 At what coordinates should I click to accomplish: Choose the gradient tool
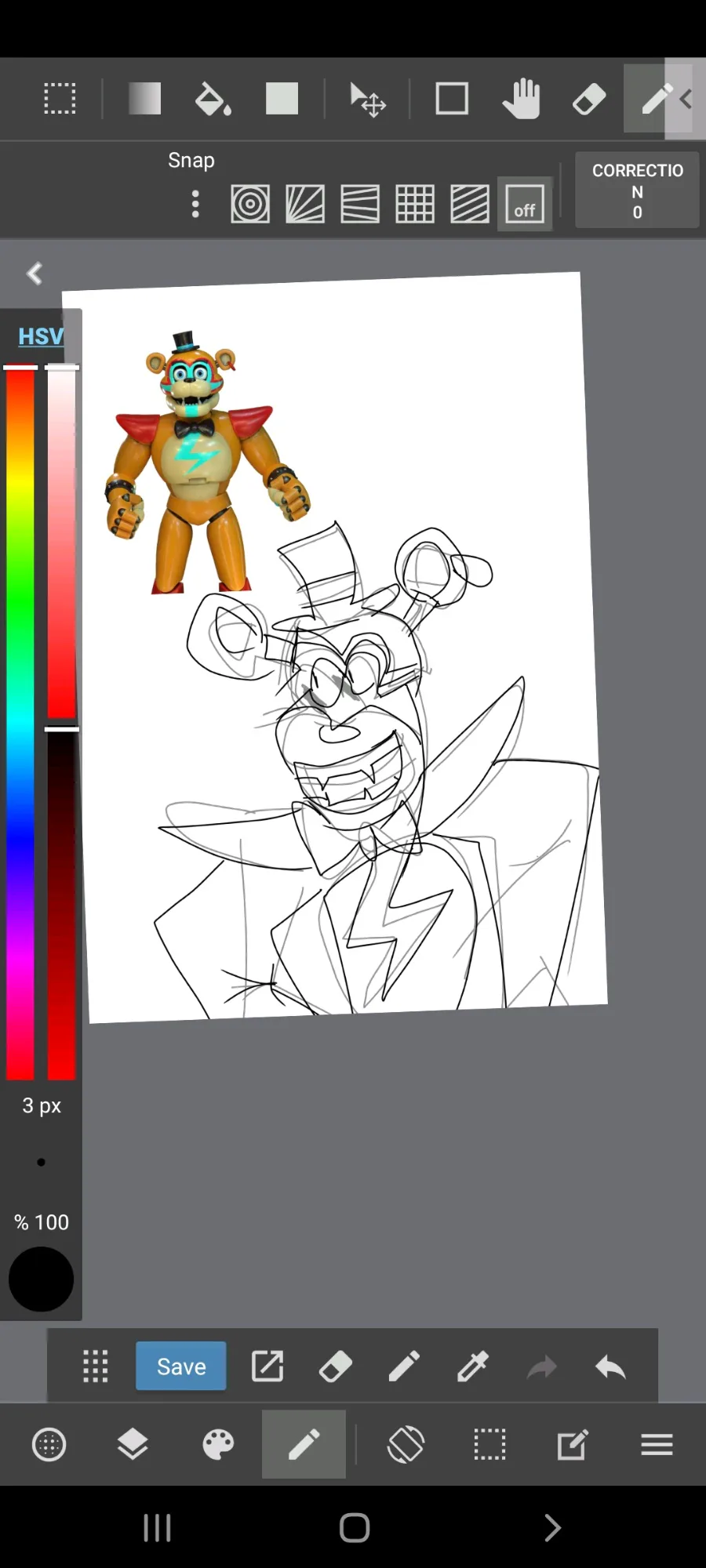145,100
